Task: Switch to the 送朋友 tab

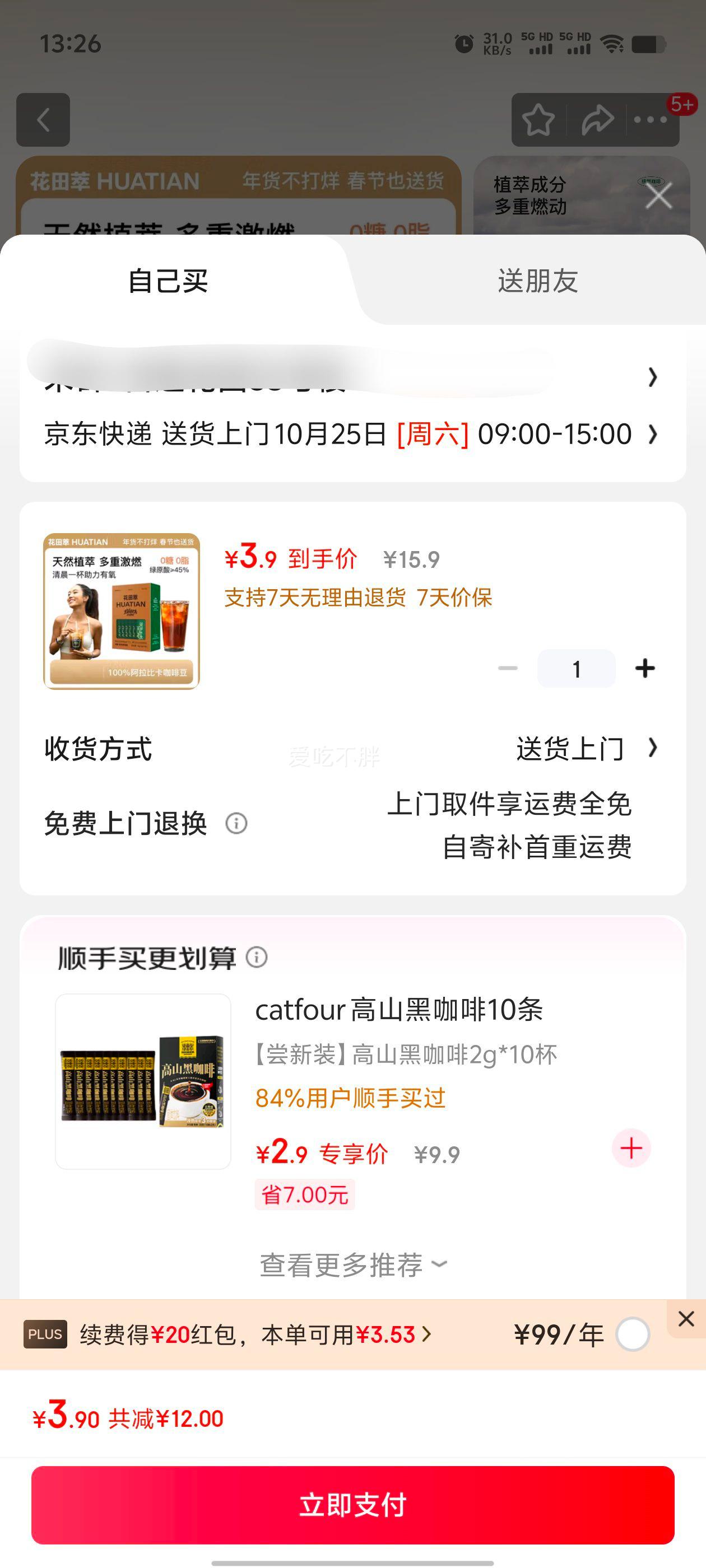Action: 537,281
